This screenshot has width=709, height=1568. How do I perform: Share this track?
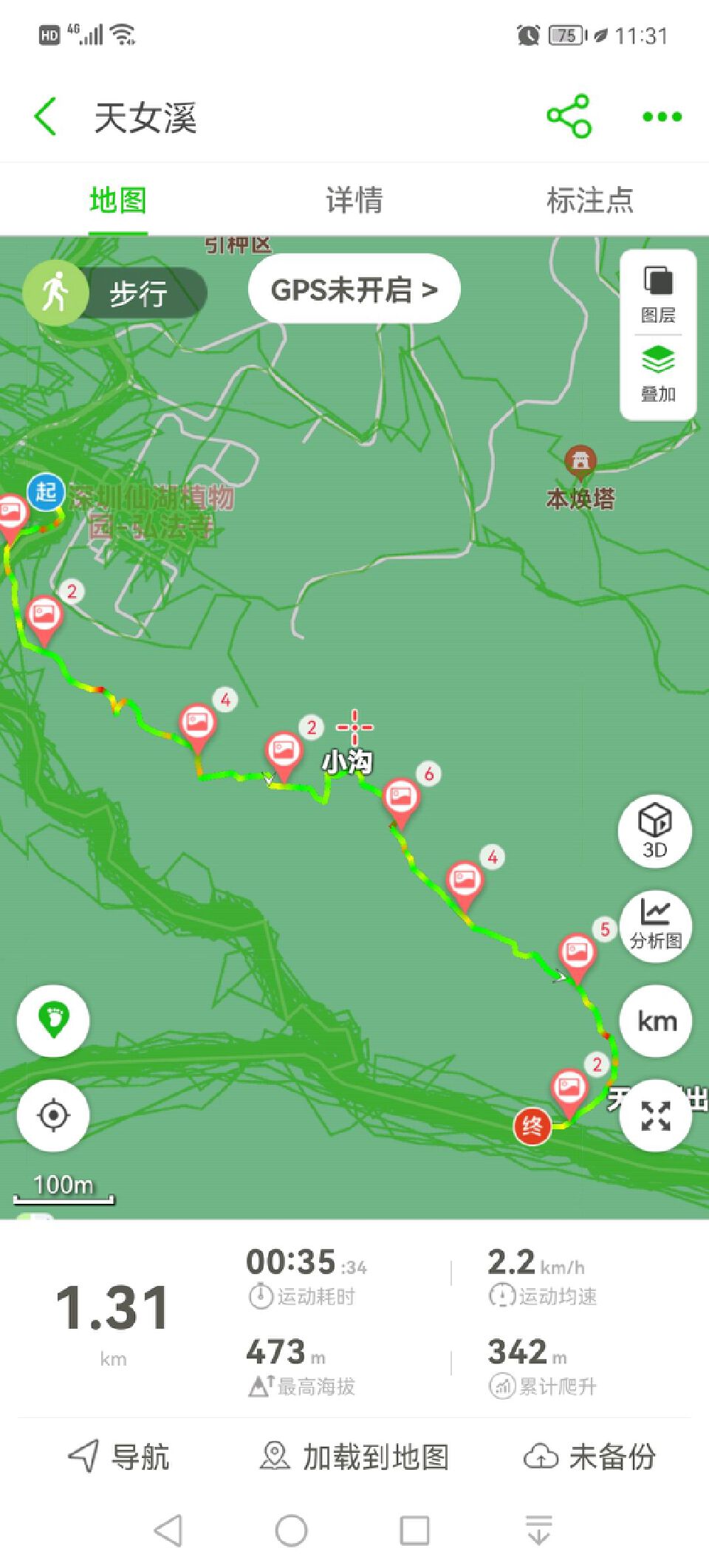click(x=569, y=117)
